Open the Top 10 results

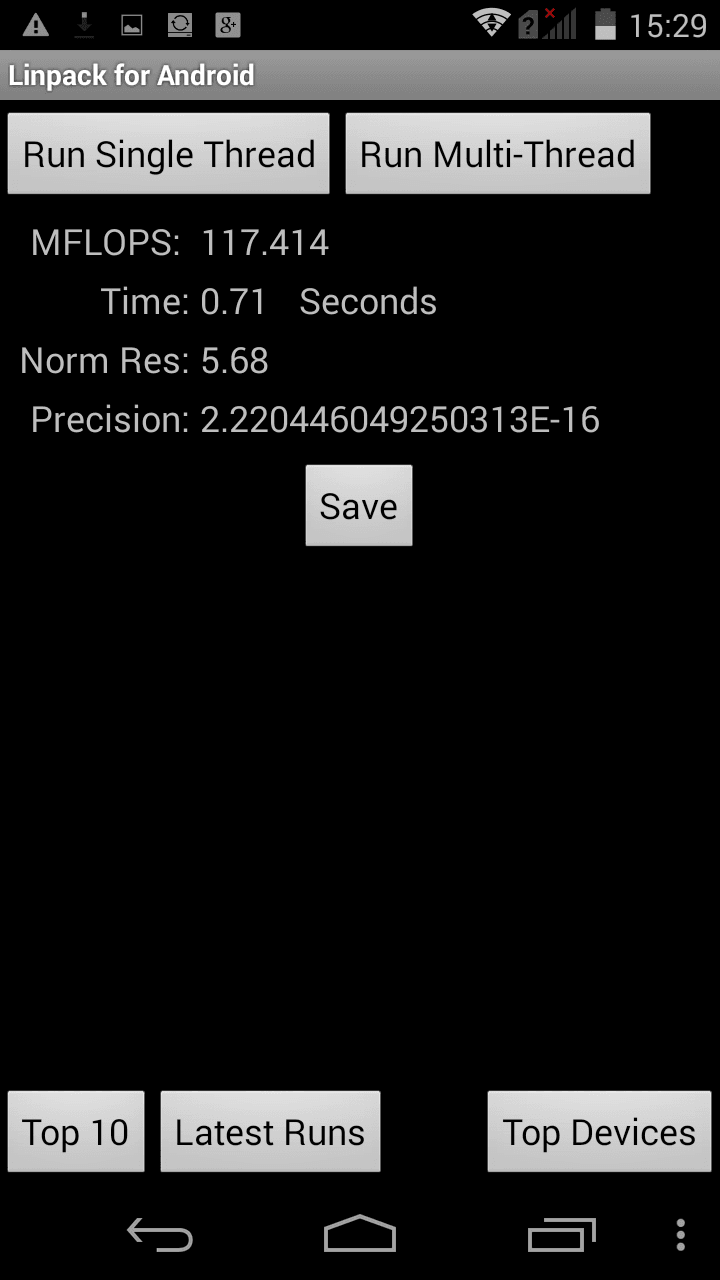tap(76, 1132)
